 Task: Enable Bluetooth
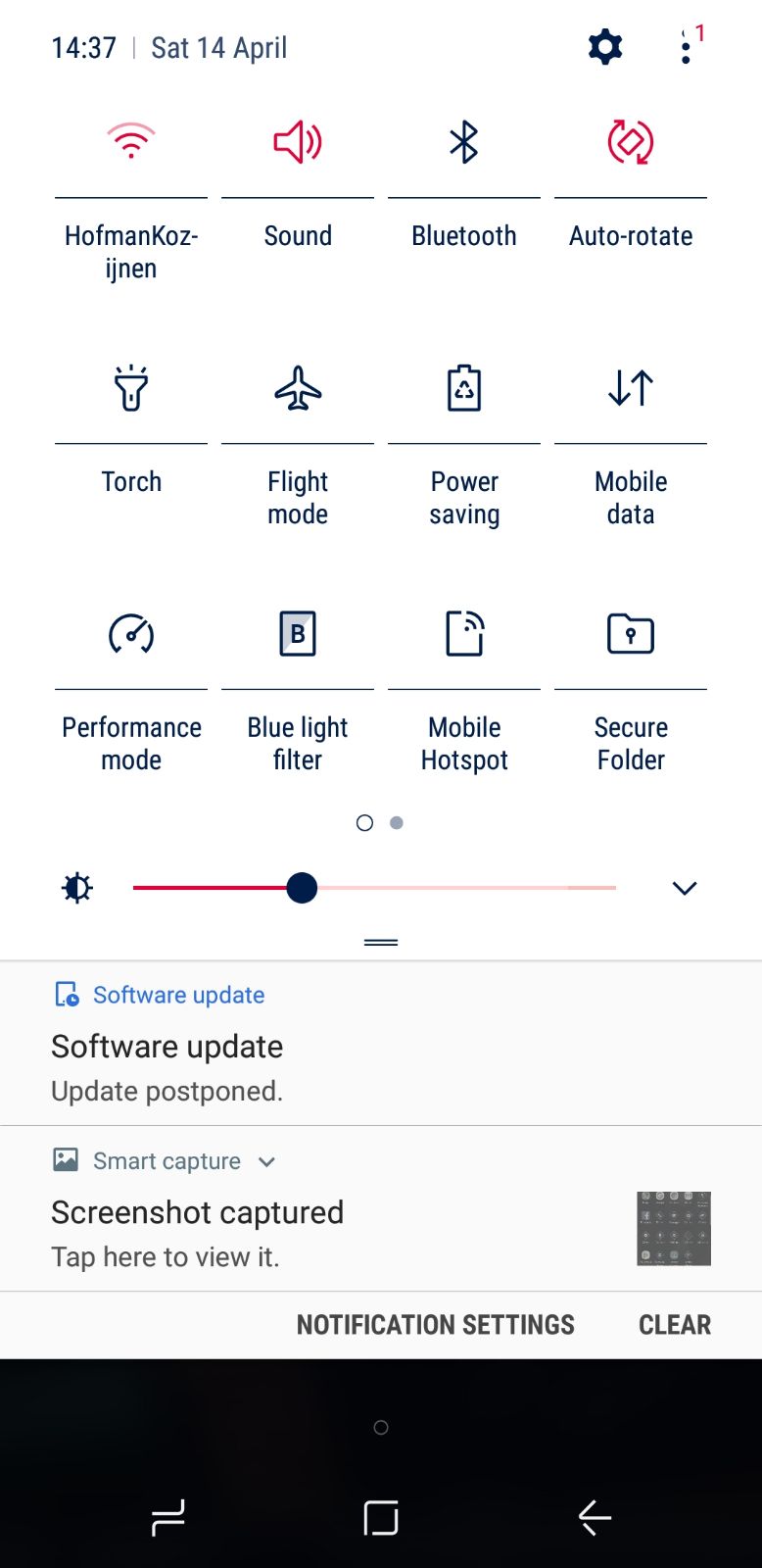464,143
